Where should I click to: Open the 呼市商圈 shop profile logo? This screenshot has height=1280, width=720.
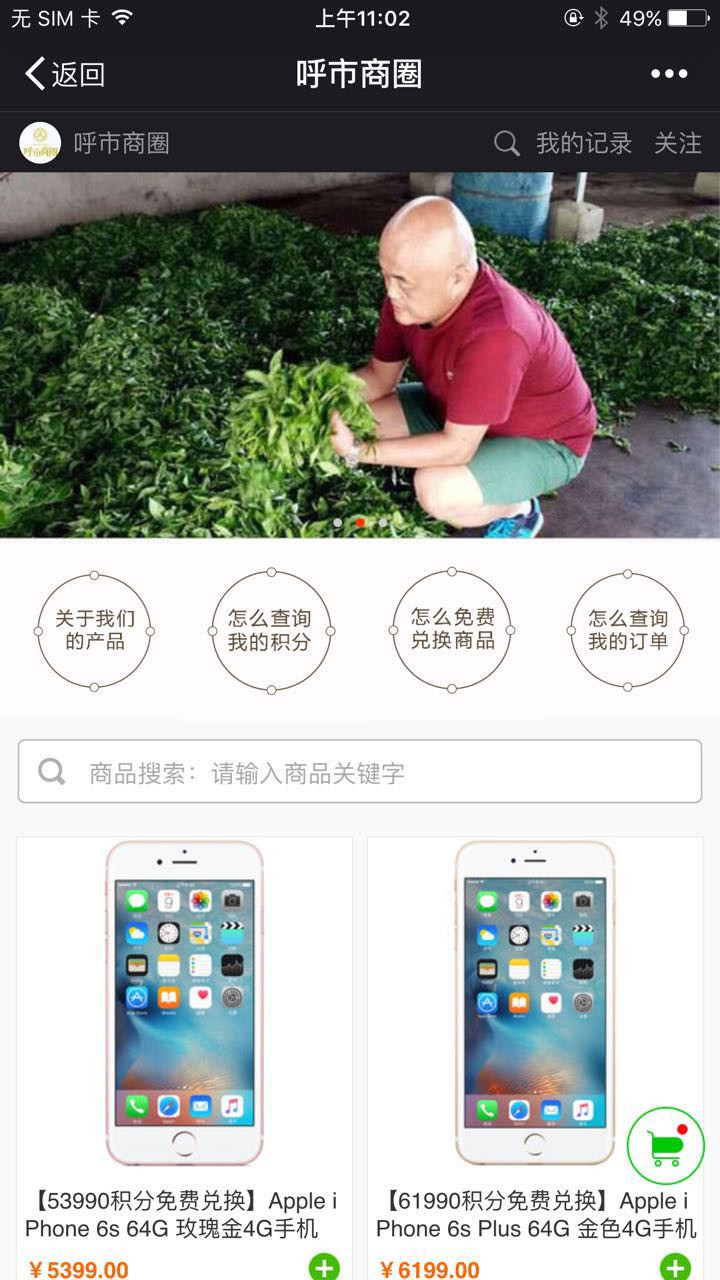pos(40,143)
